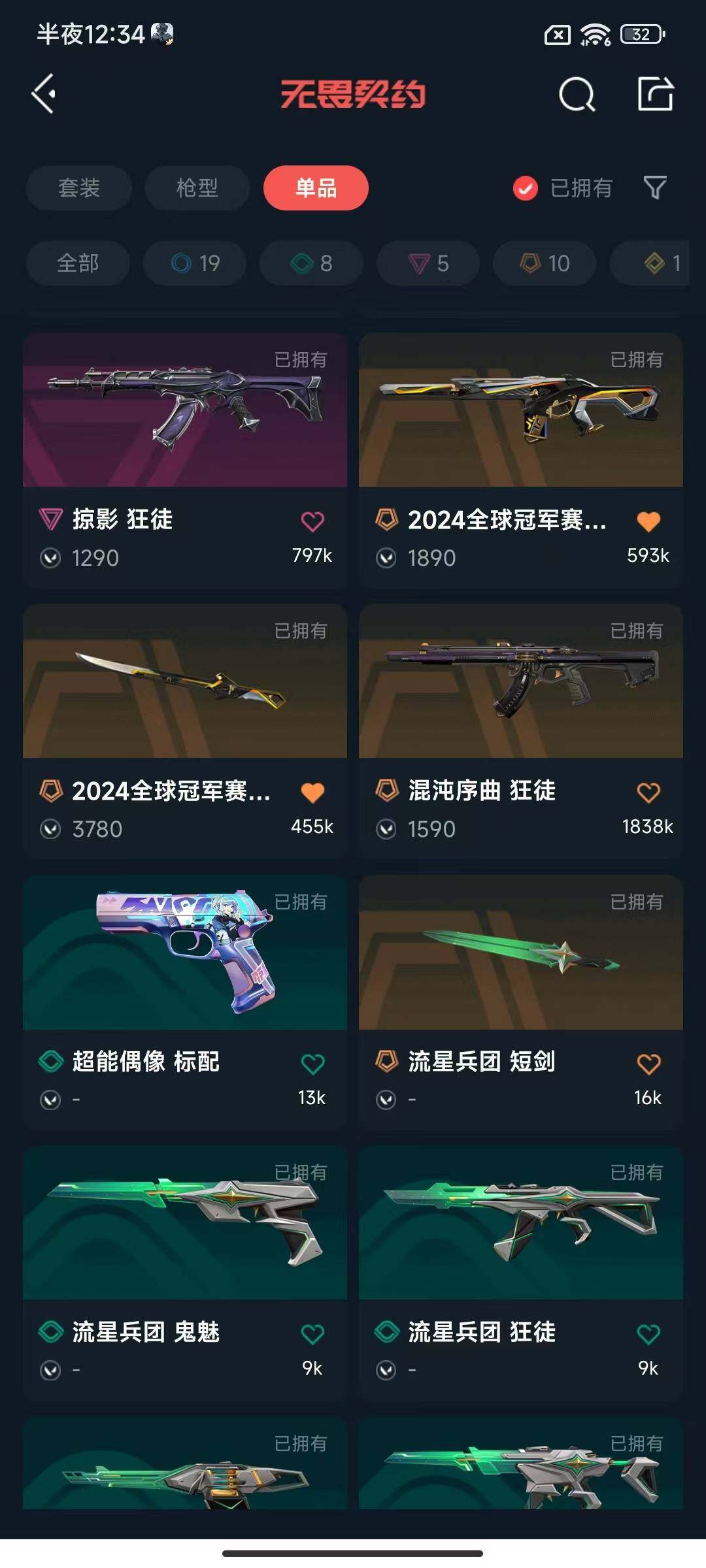Select the 全部 filter chip
This screenshot has height=1568, width=706.
pyautogui.click(x=78, y=263)
